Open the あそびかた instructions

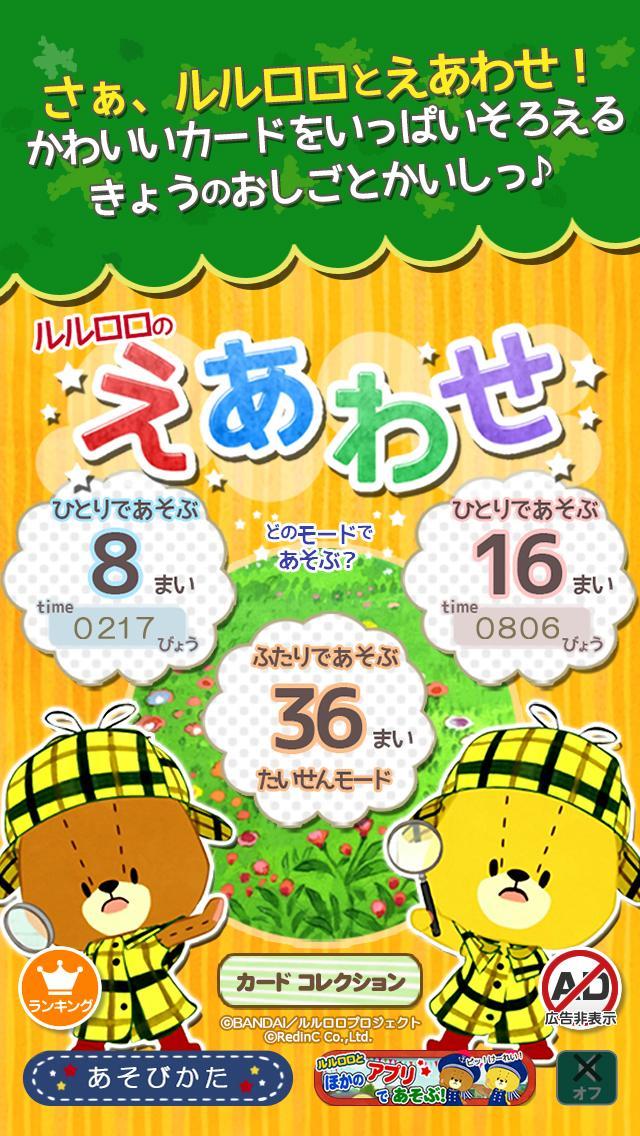(x=157, y=1078)
